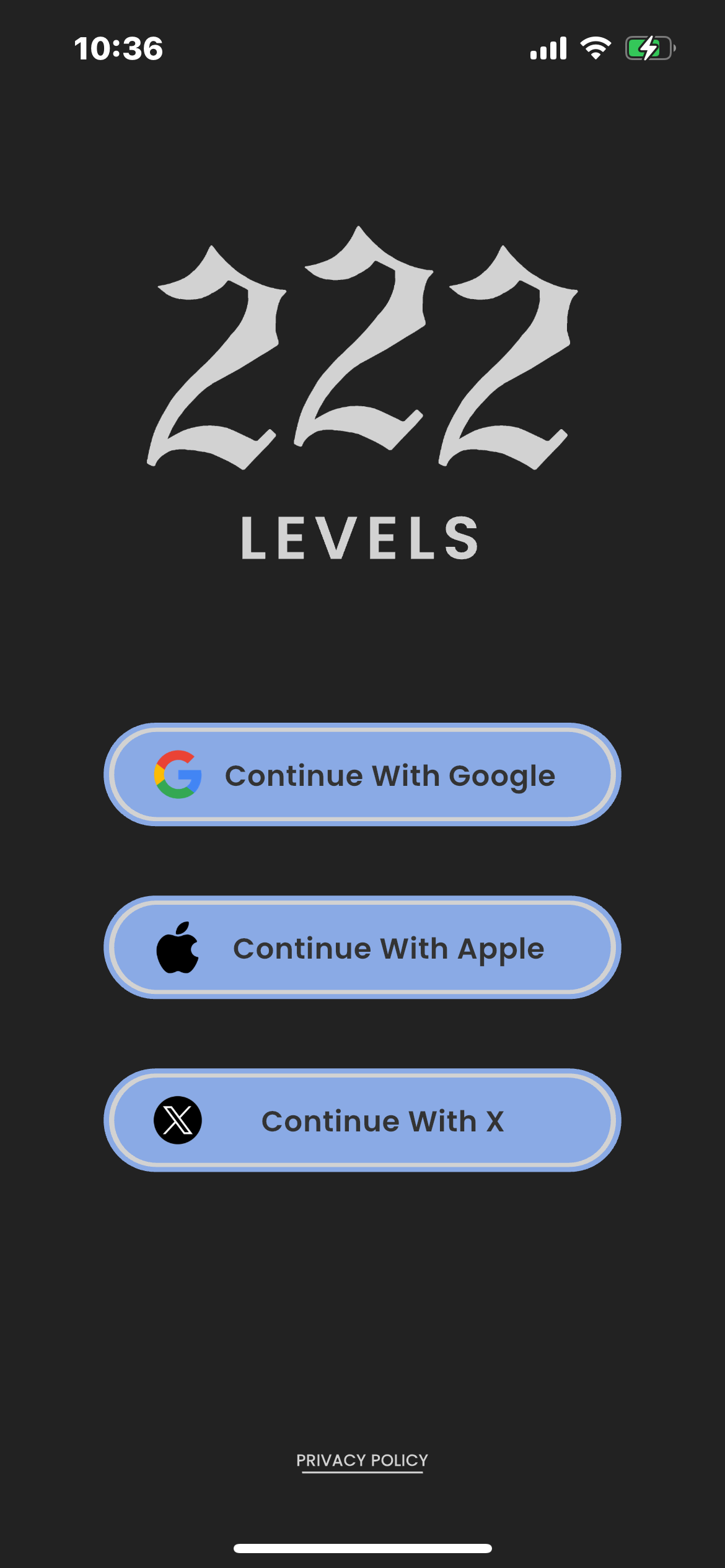
Task: Tap the Continue With Apple button
Action: pyautogui.click(x=362, y=947)
